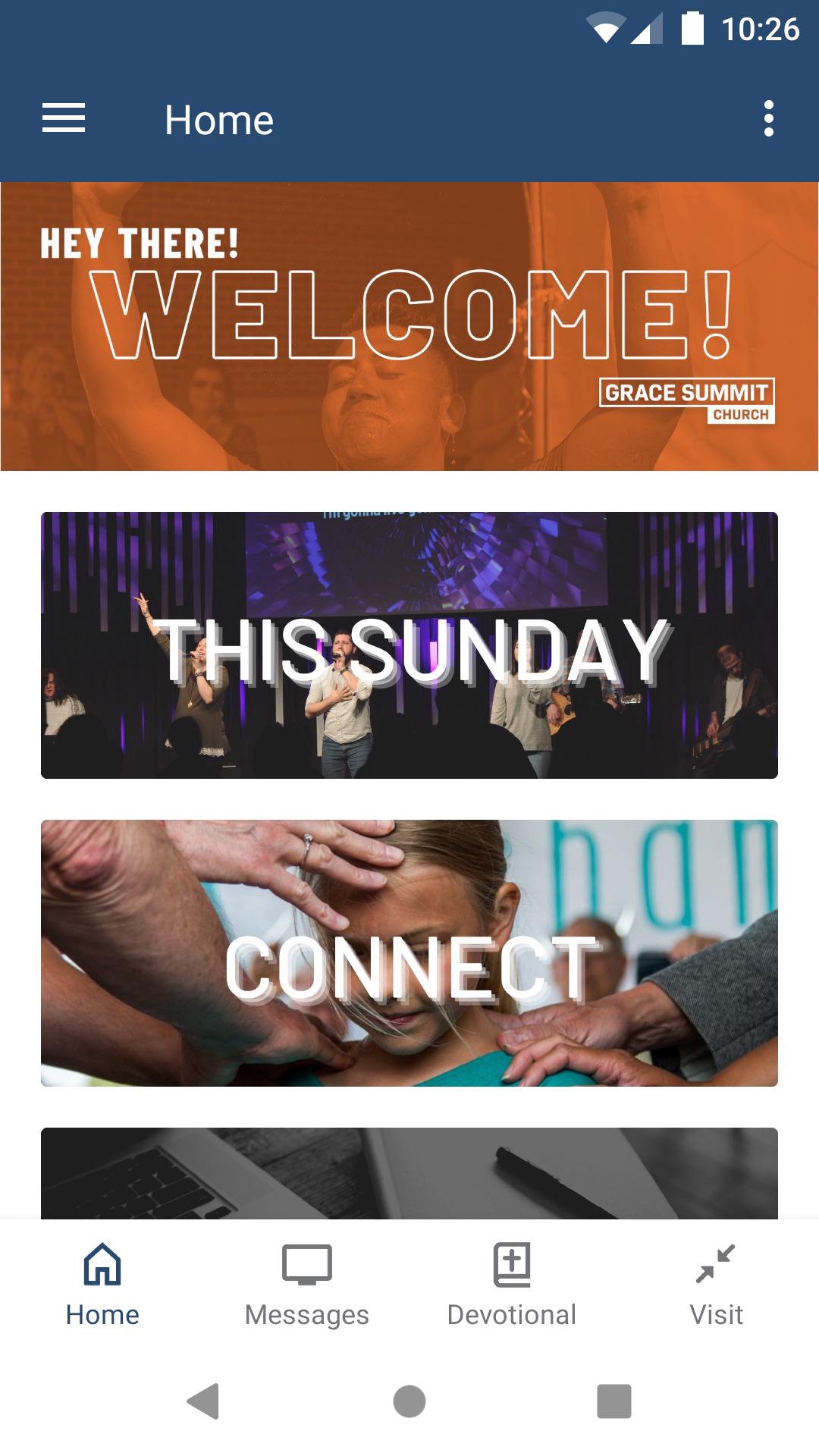Open the three-dot overflow menu
The image size is (819, 1456).
(768, 119)
